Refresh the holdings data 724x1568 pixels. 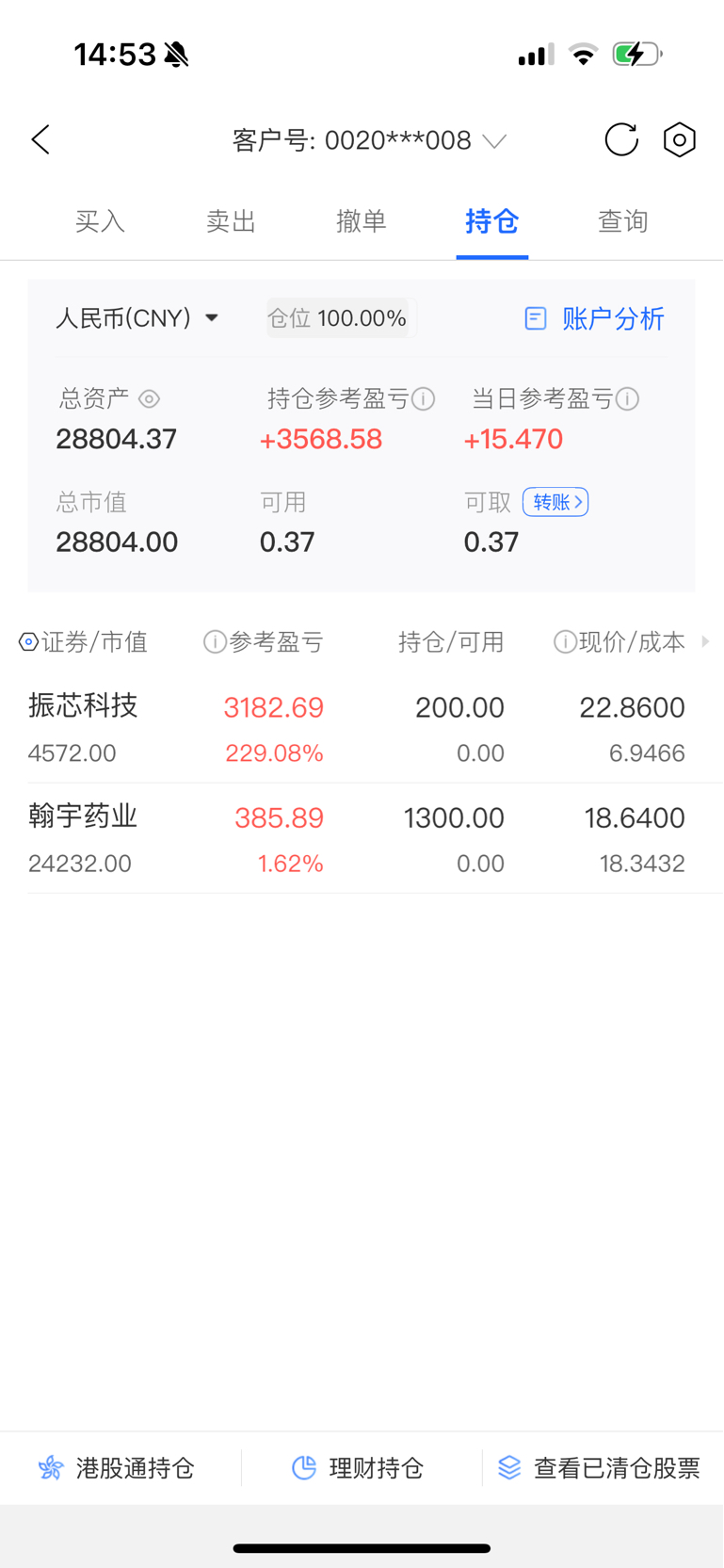coord(621,140)
